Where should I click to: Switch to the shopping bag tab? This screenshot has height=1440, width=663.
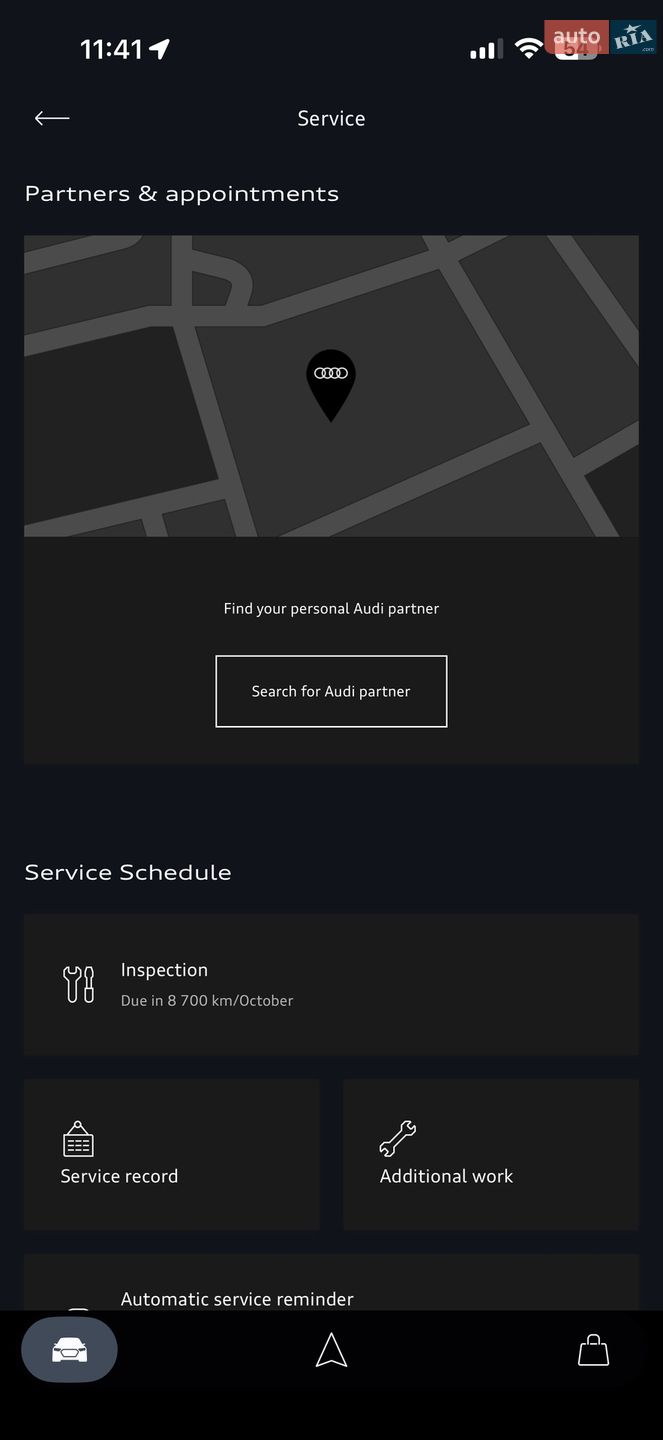pyautogui.click(x=593, y=1350)
